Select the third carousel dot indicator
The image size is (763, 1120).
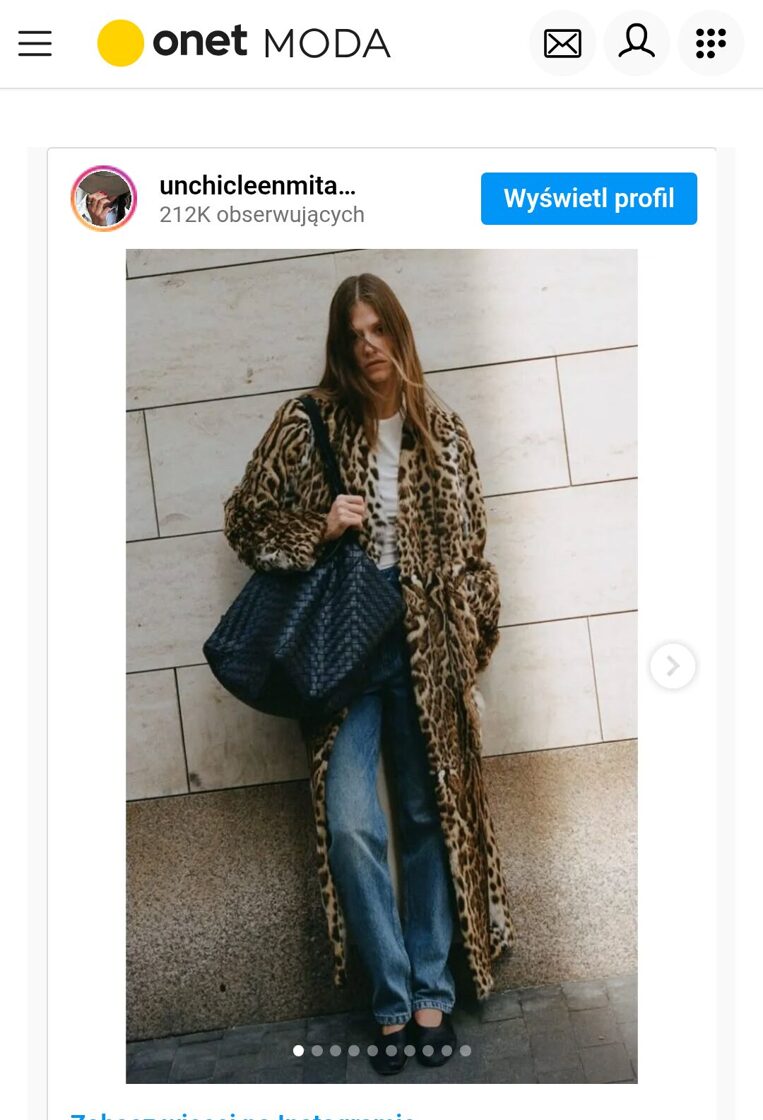click(335, 1051)
